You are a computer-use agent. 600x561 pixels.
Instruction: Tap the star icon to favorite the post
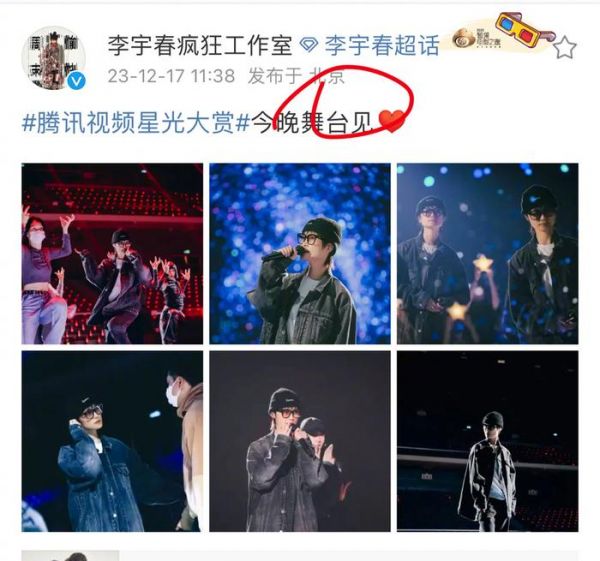tap(565, 47)
